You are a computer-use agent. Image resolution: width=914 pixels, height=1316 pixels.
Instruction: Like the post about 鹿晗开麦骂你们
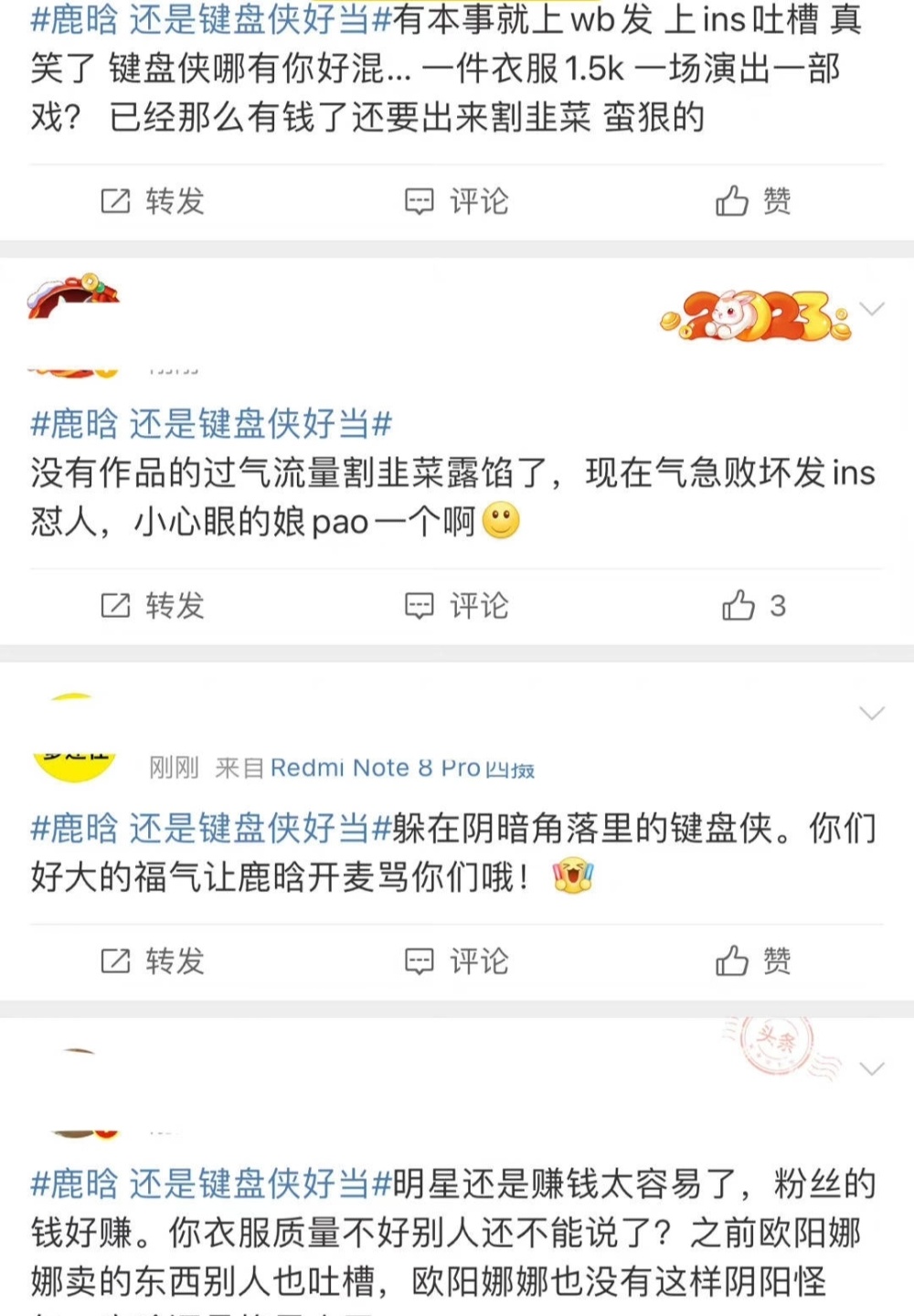point(753,960)
